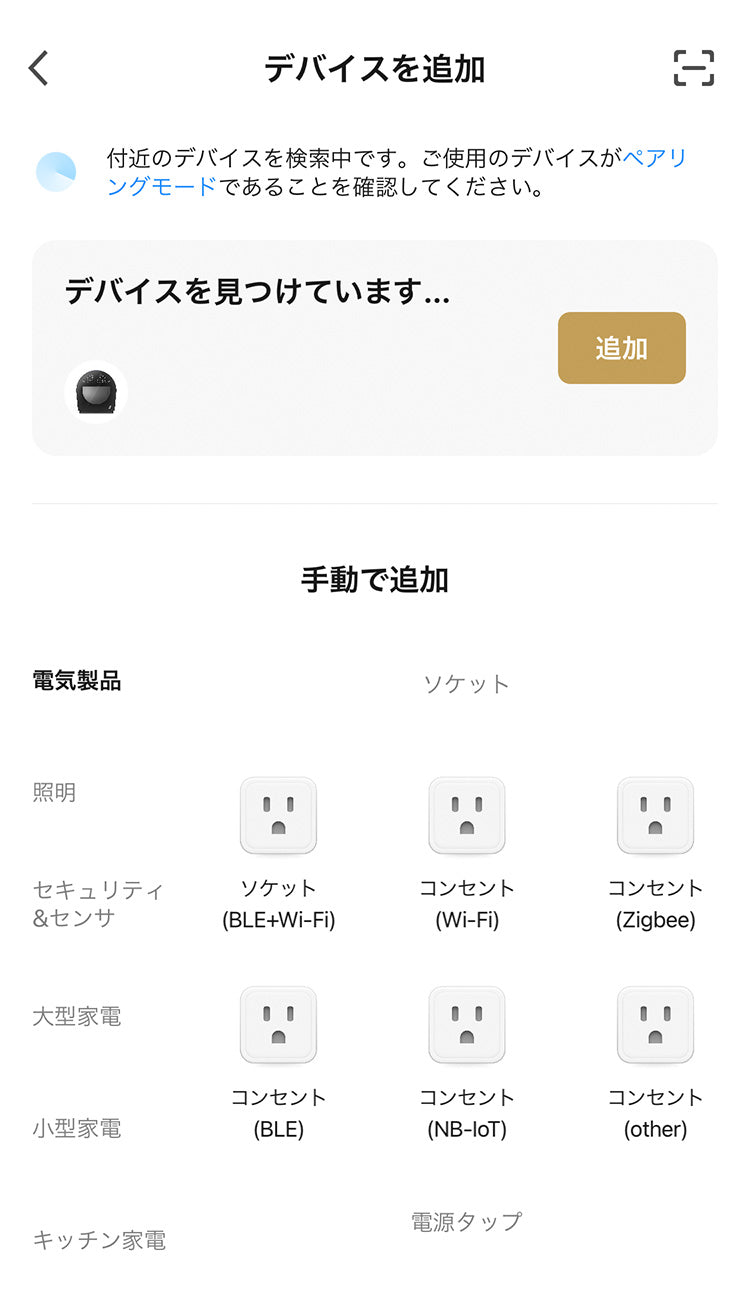The image size is (750, 1300).
Task: Select the 大型家電 category
Action: click(77, 1017)
